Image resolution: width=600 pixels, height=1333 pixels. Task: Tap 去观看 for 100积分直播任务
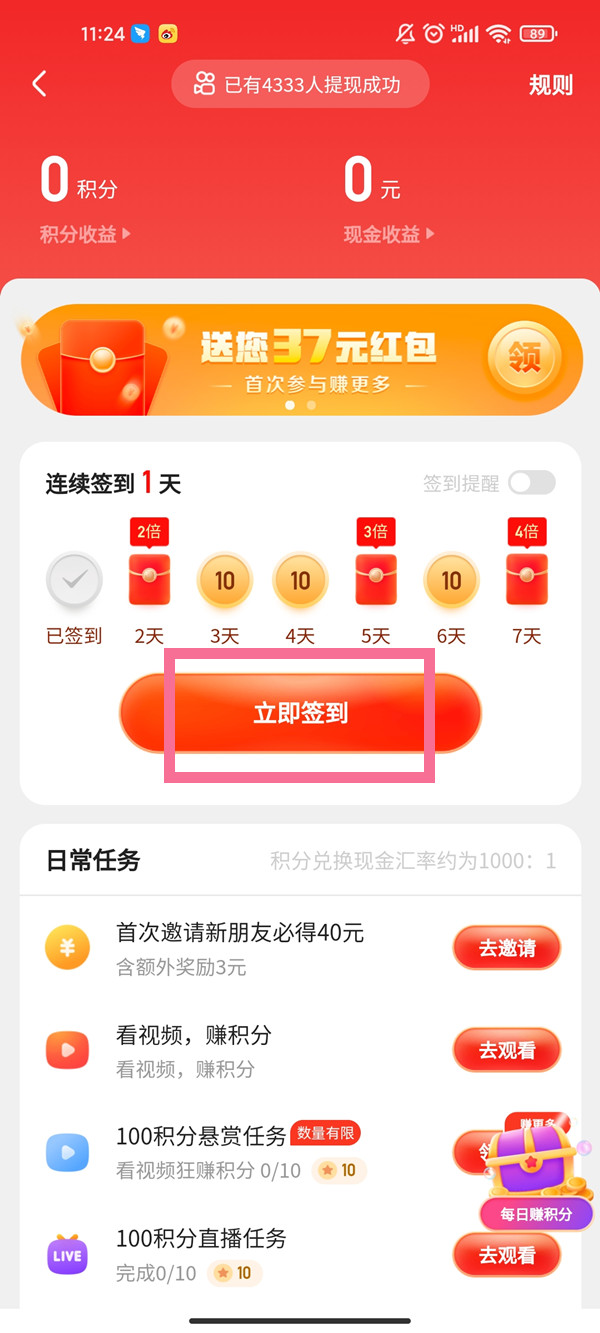point(507,1255)
